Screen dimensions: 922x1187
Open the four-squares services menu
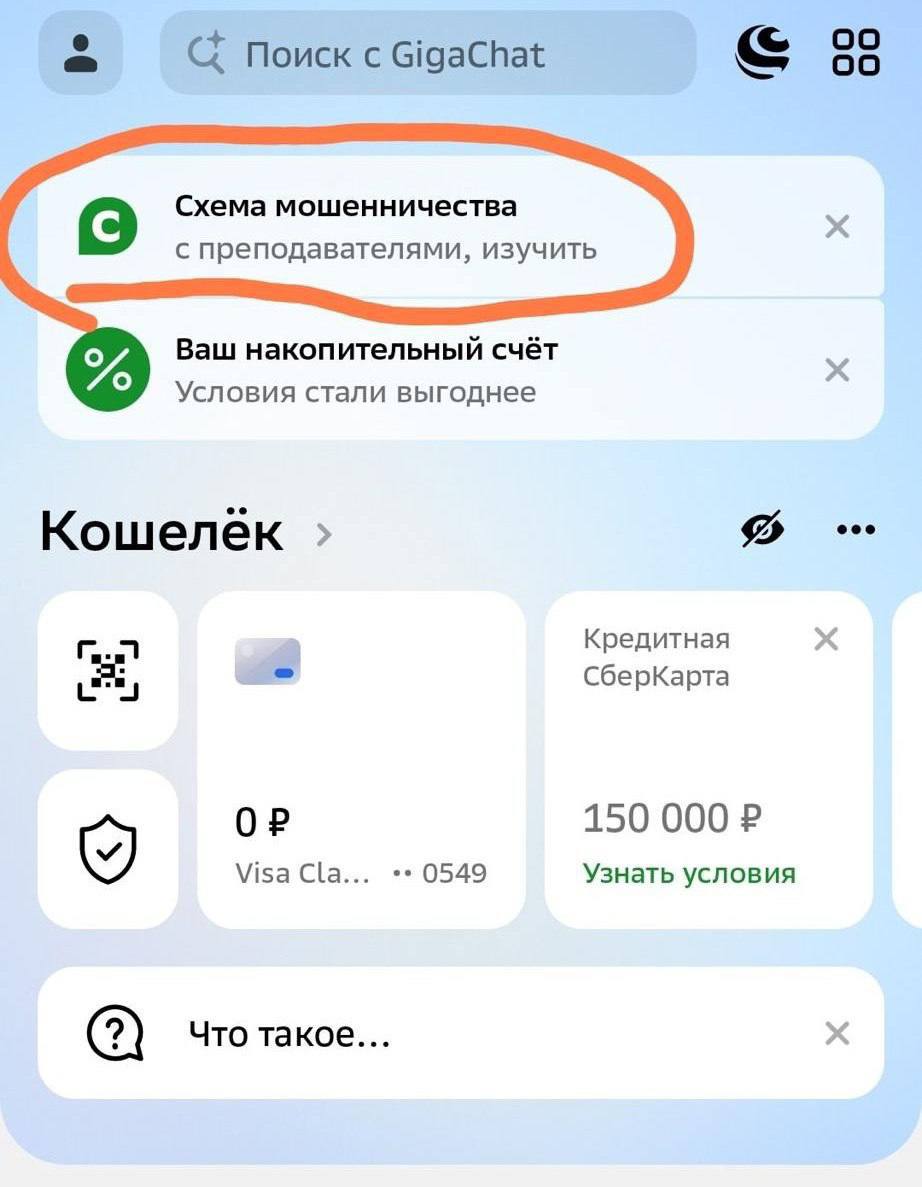click(856, 52)
